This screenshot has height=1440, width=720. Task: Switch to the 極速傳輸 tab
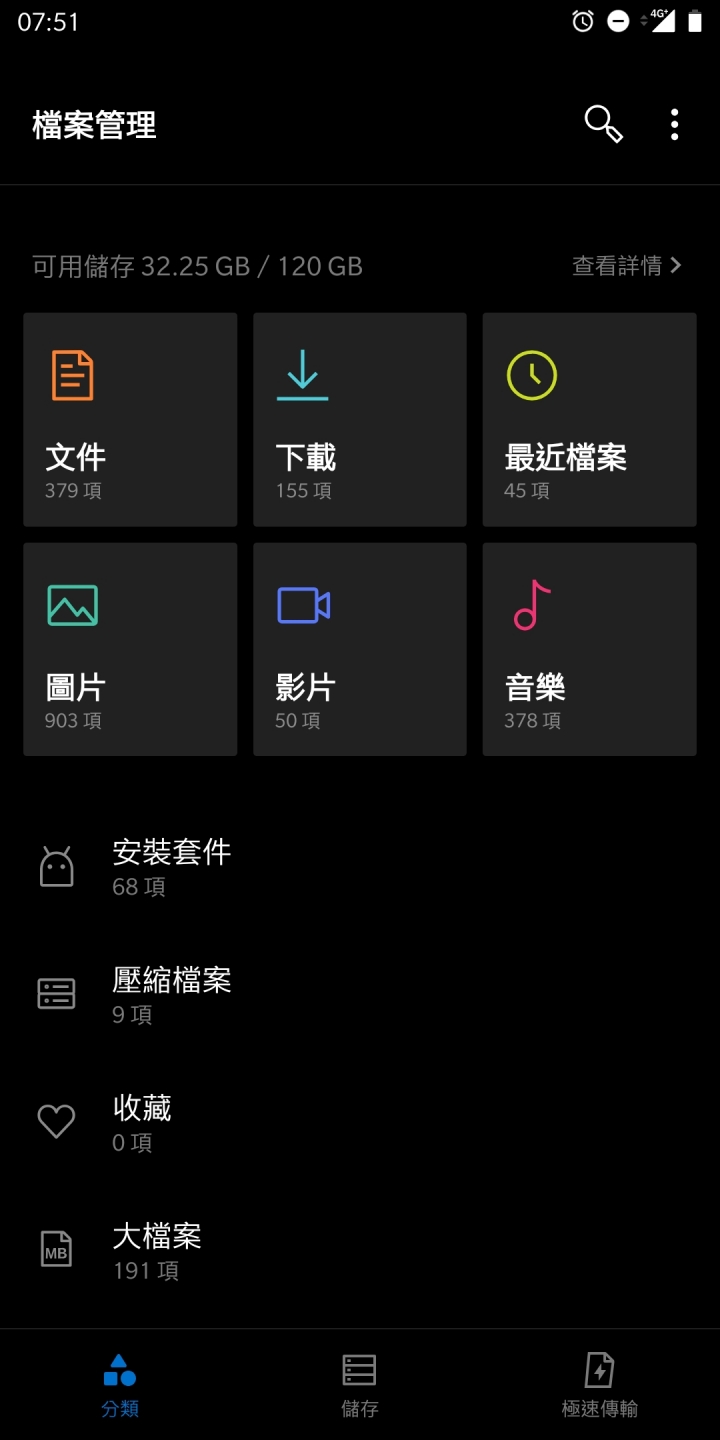[600, 1385]
